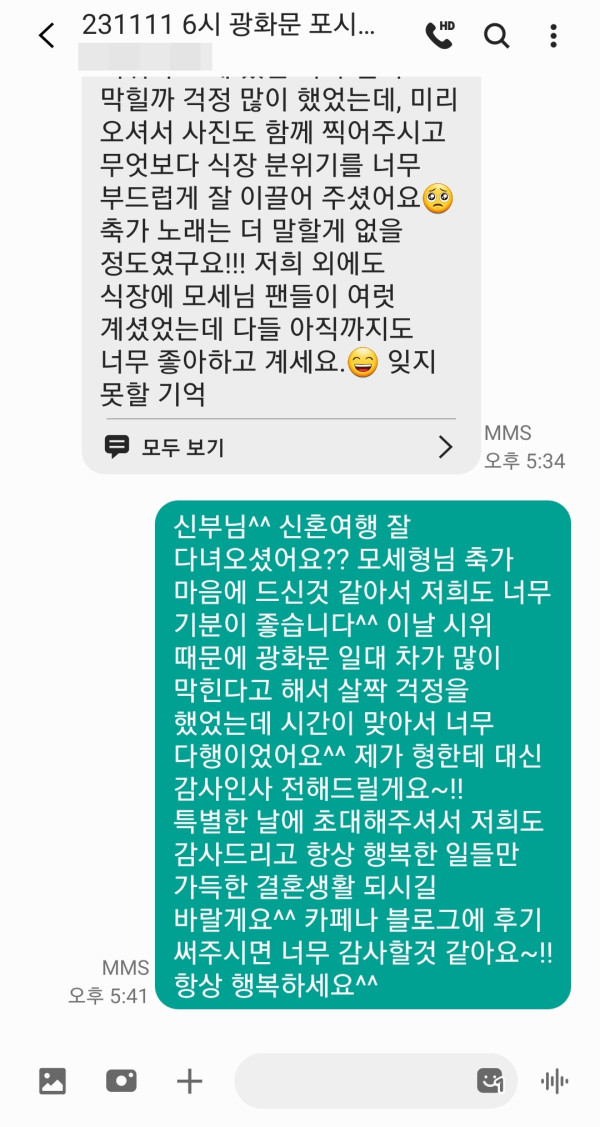600x1127 pixels.
Task: Record a voice message
Action: (x=554, y=1080)
